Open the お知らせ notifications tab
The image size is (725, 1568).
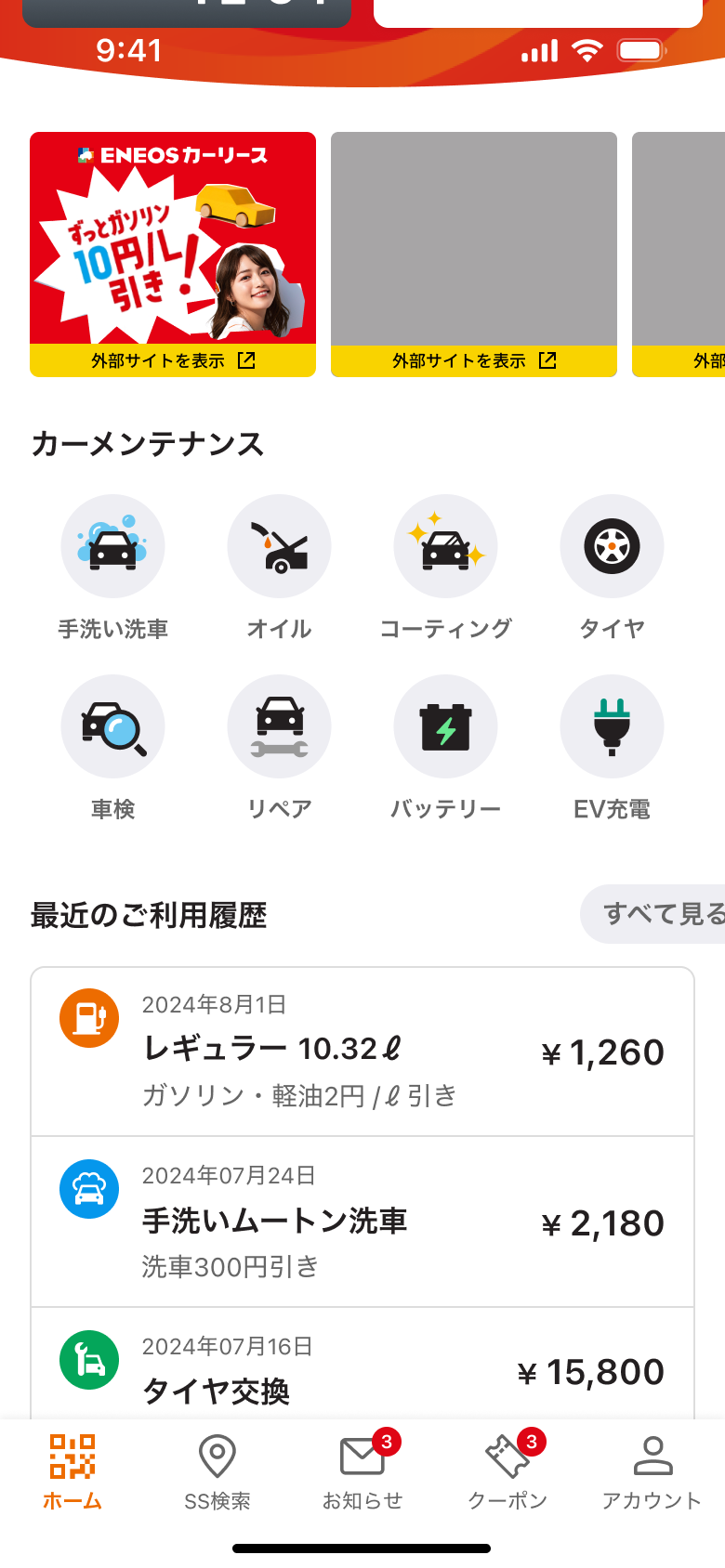[x=362, y=1471]
